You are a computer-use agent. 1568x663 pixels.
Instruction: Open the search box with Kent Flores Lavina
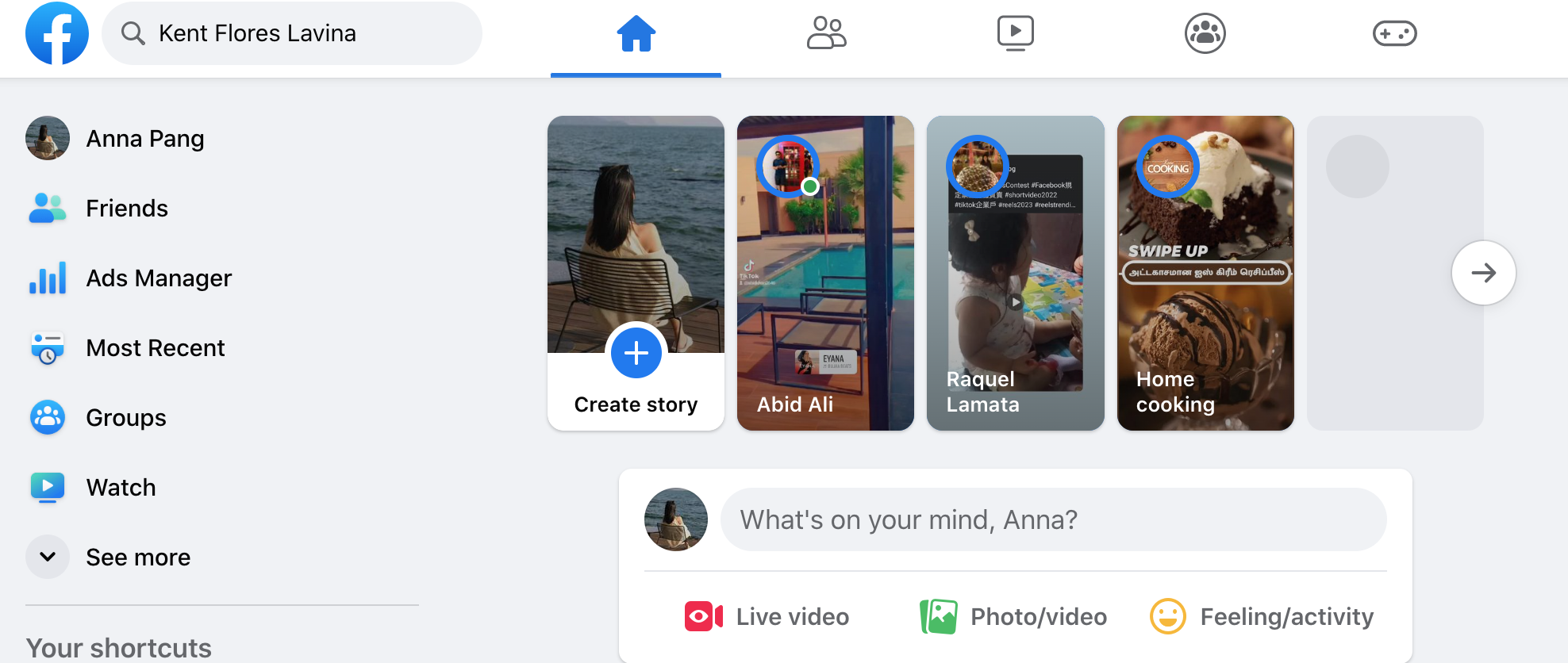coord(292,33)
